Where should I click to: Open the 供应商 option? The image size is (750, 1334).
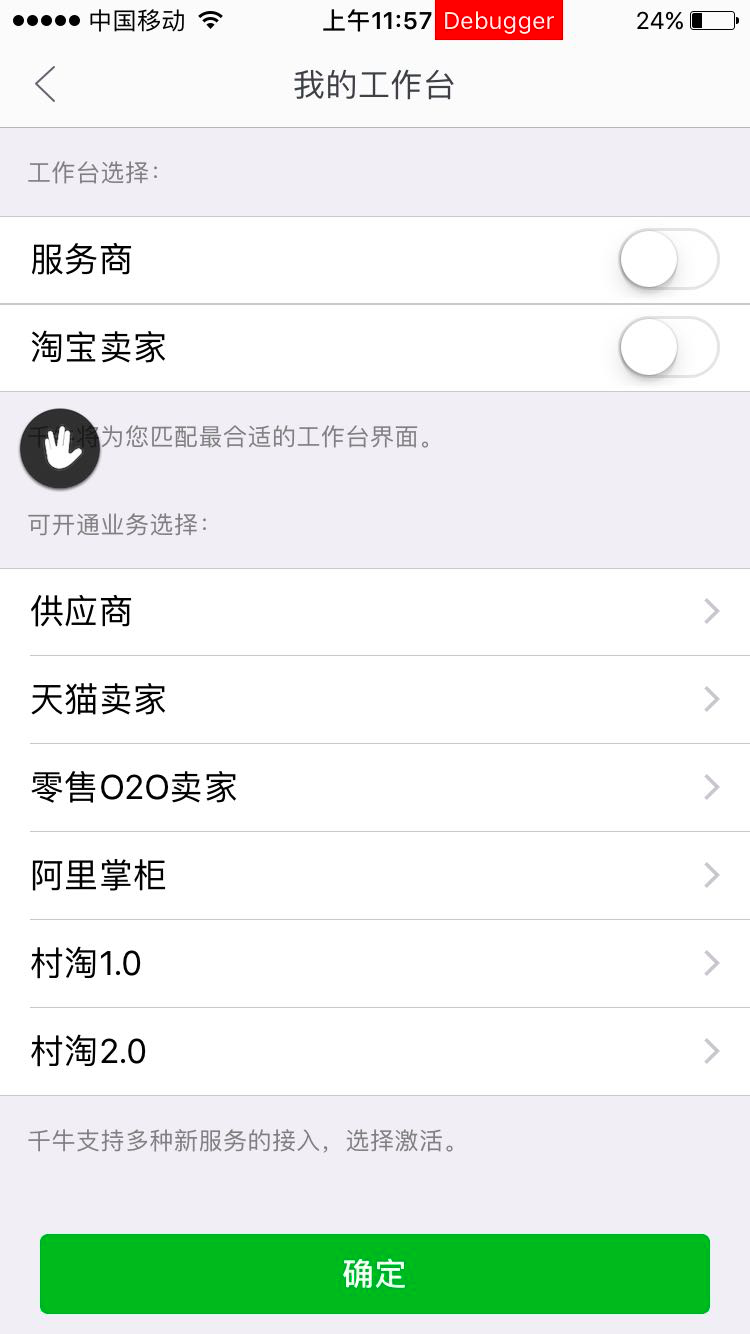pos(375,612)
